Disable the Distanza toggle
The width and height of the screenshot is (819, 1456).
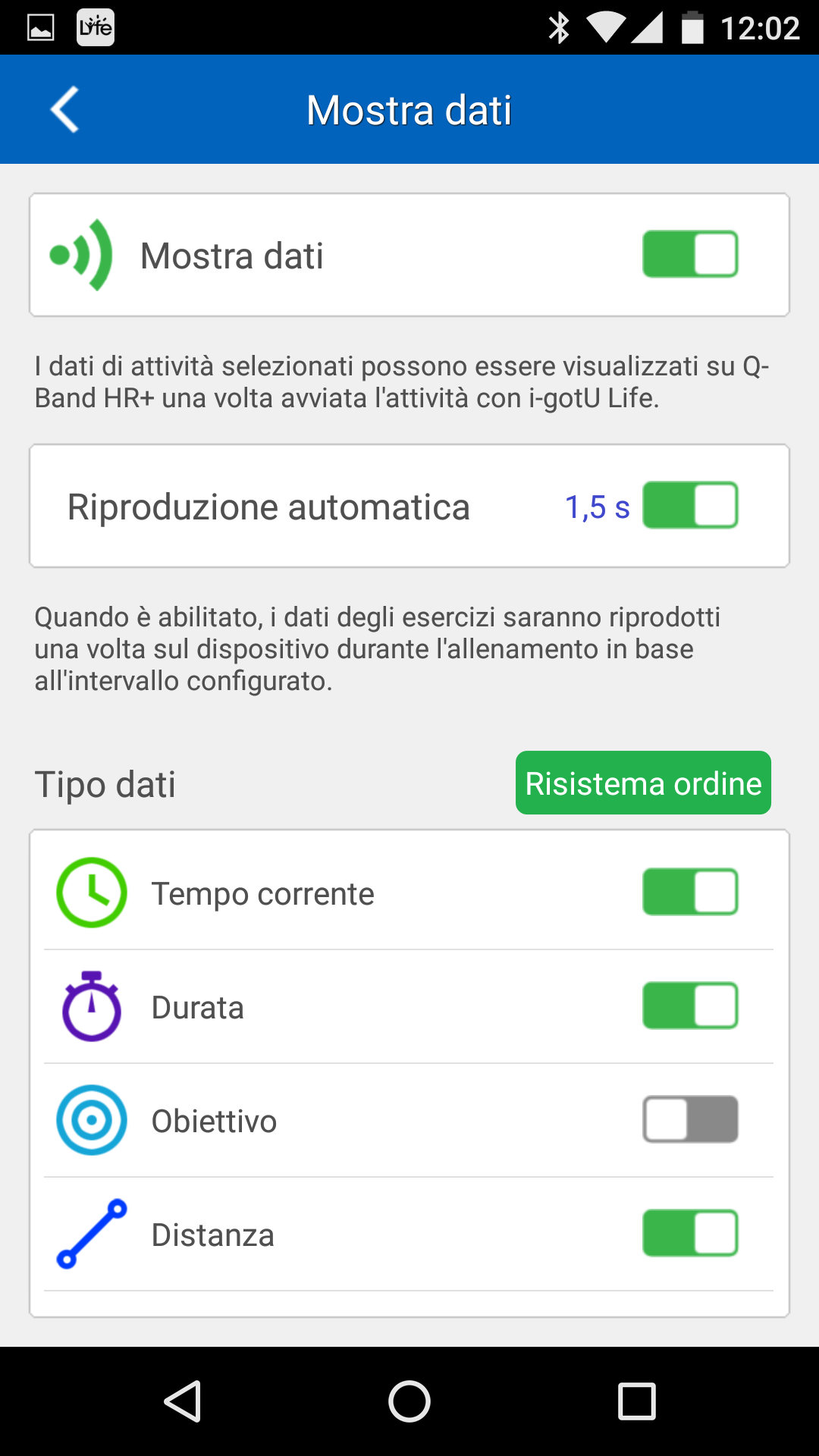[x=690, y=1233]
